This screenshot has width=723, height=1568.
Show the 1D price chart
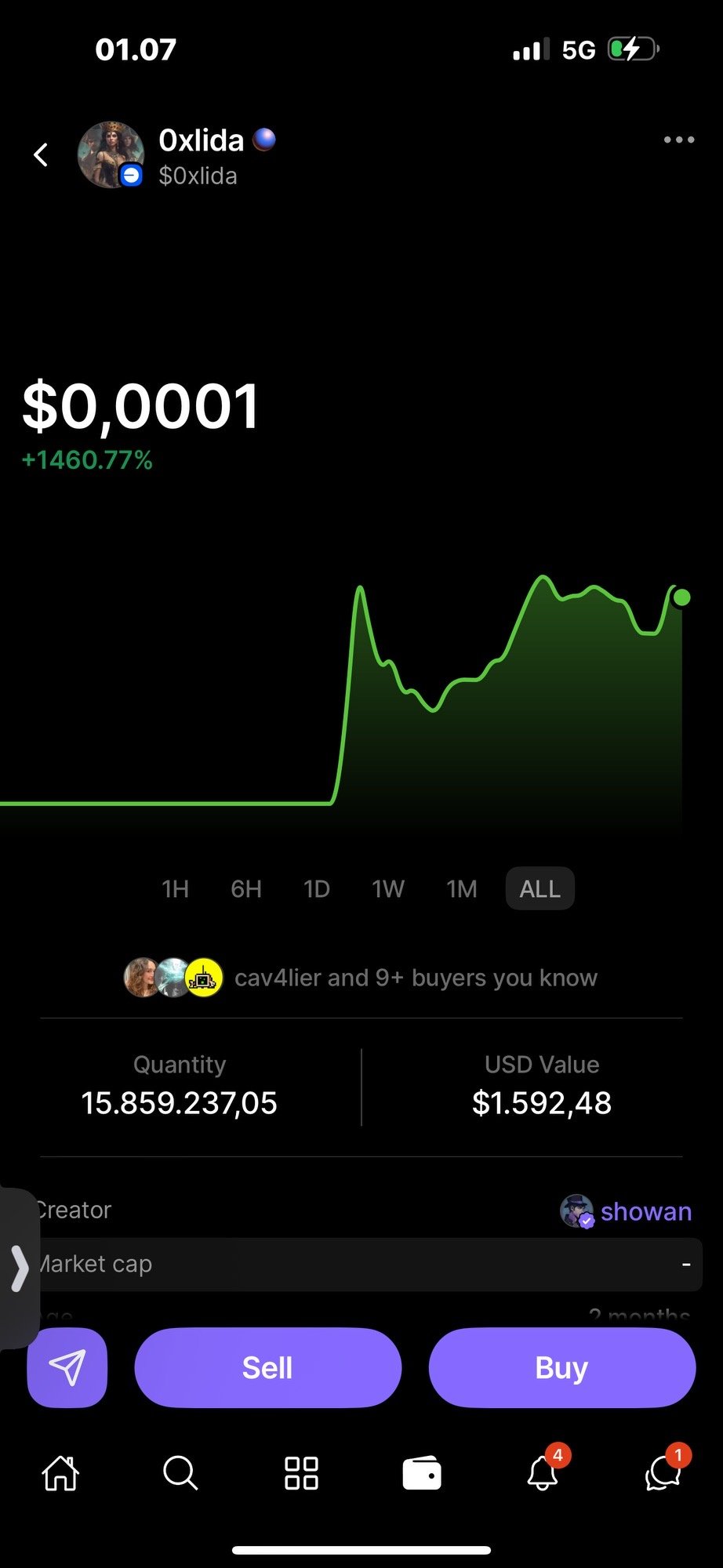click(316, 889)
